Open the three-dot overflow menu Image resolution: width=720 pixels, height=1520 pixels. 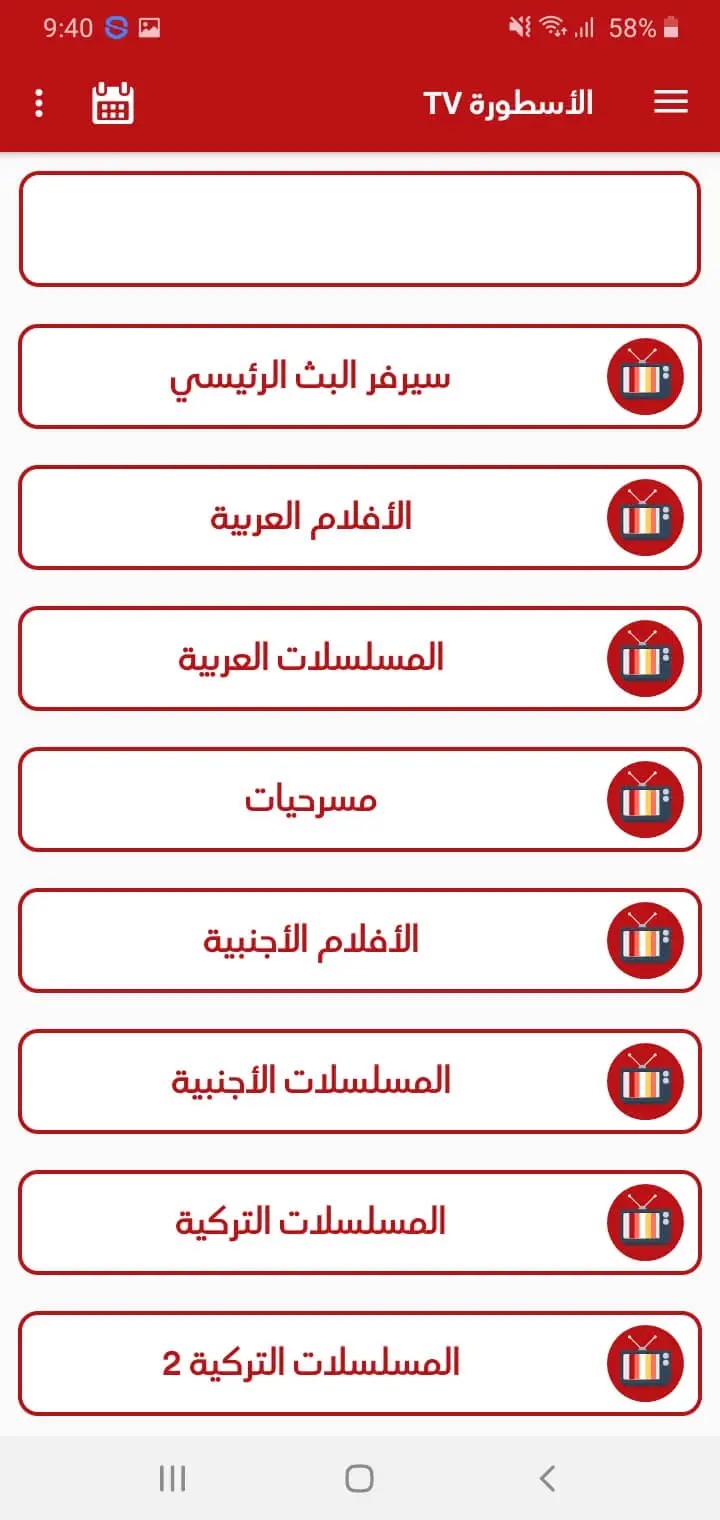click(x=39, y=103)
